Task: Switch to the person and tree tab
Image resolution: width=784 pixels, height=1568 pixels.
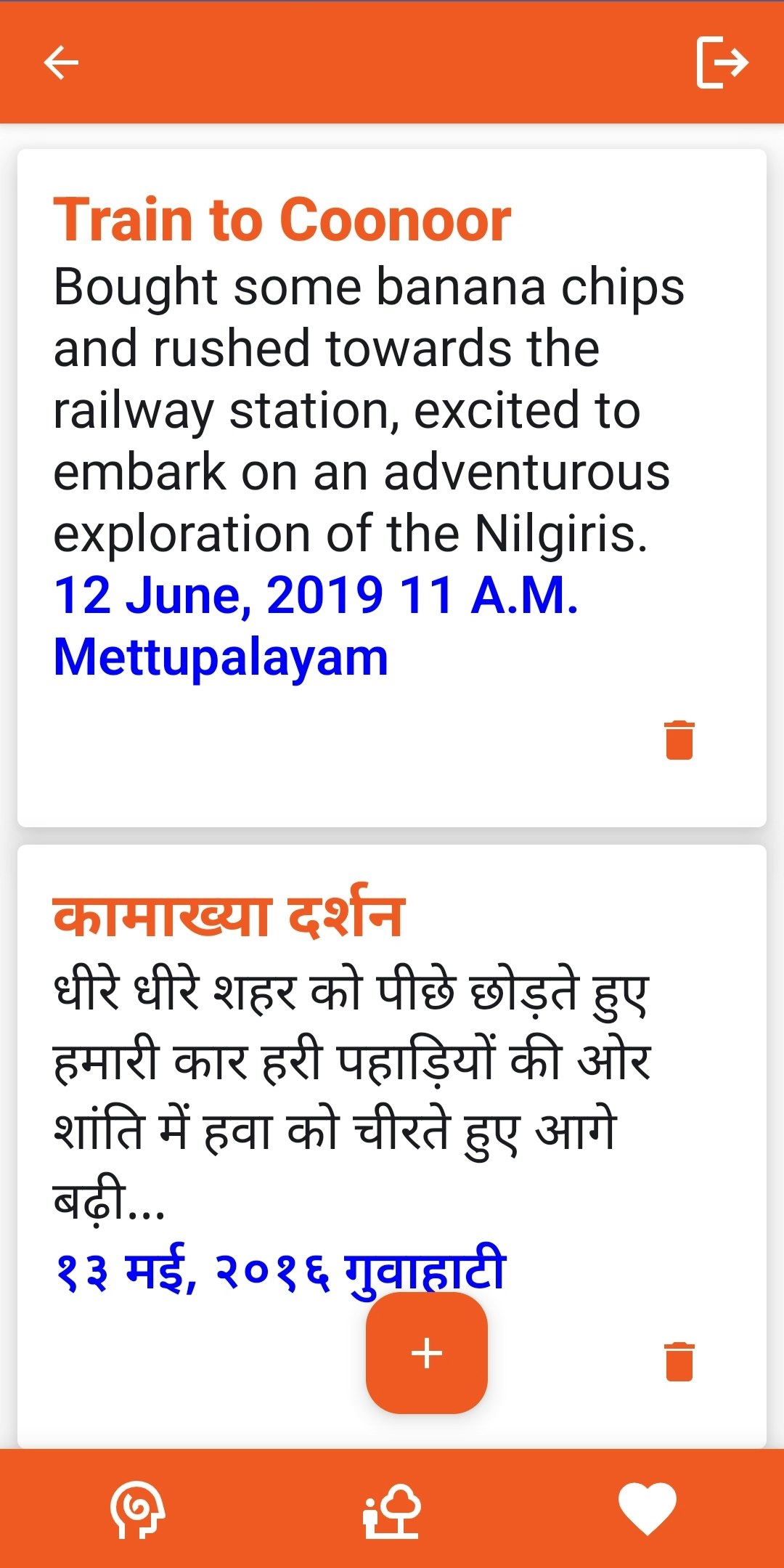Action: [392, 1511]
